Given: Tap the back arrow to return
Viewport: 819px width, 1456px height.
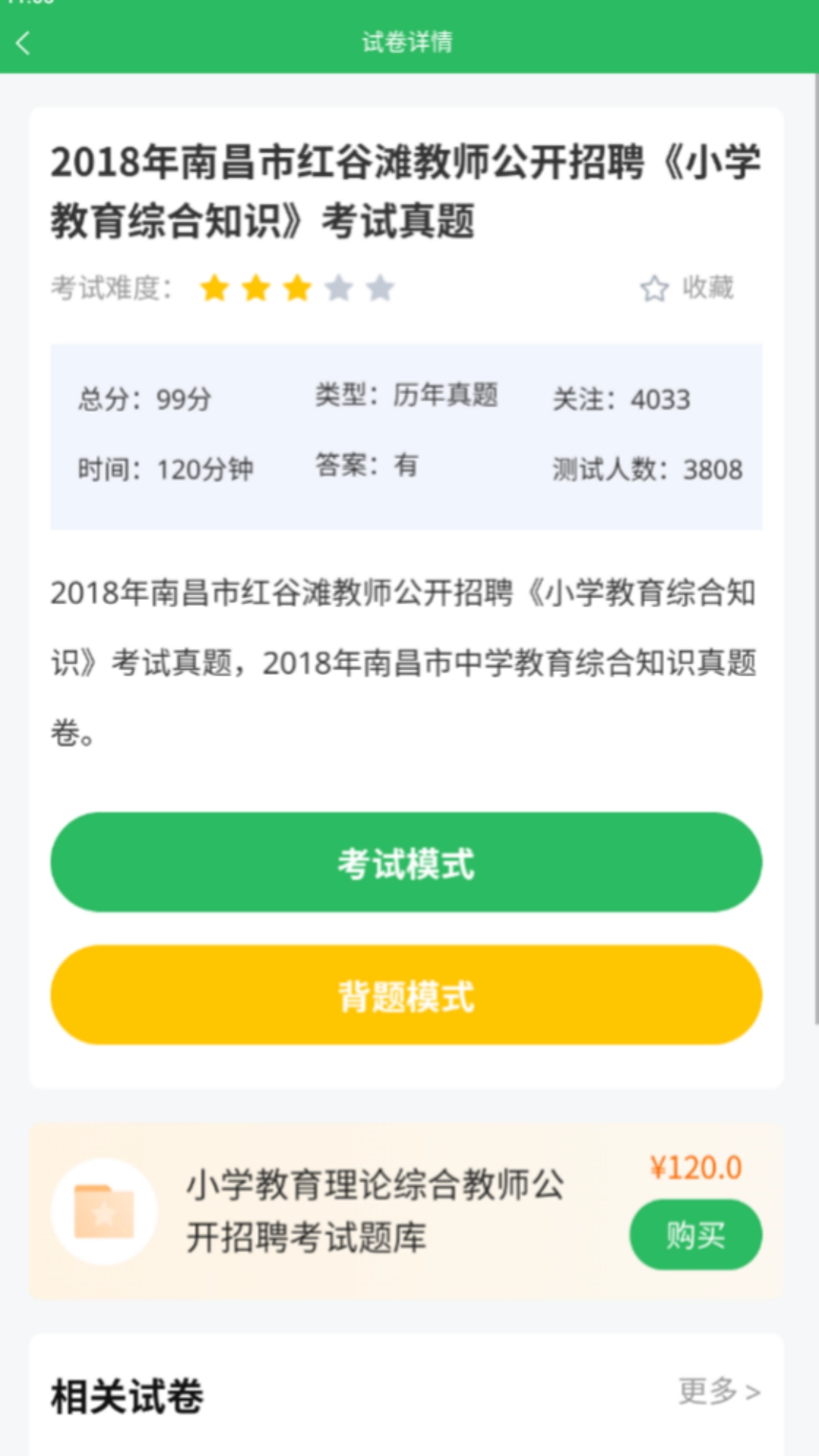Looking at the screenshot, I should tap(23, 43).
